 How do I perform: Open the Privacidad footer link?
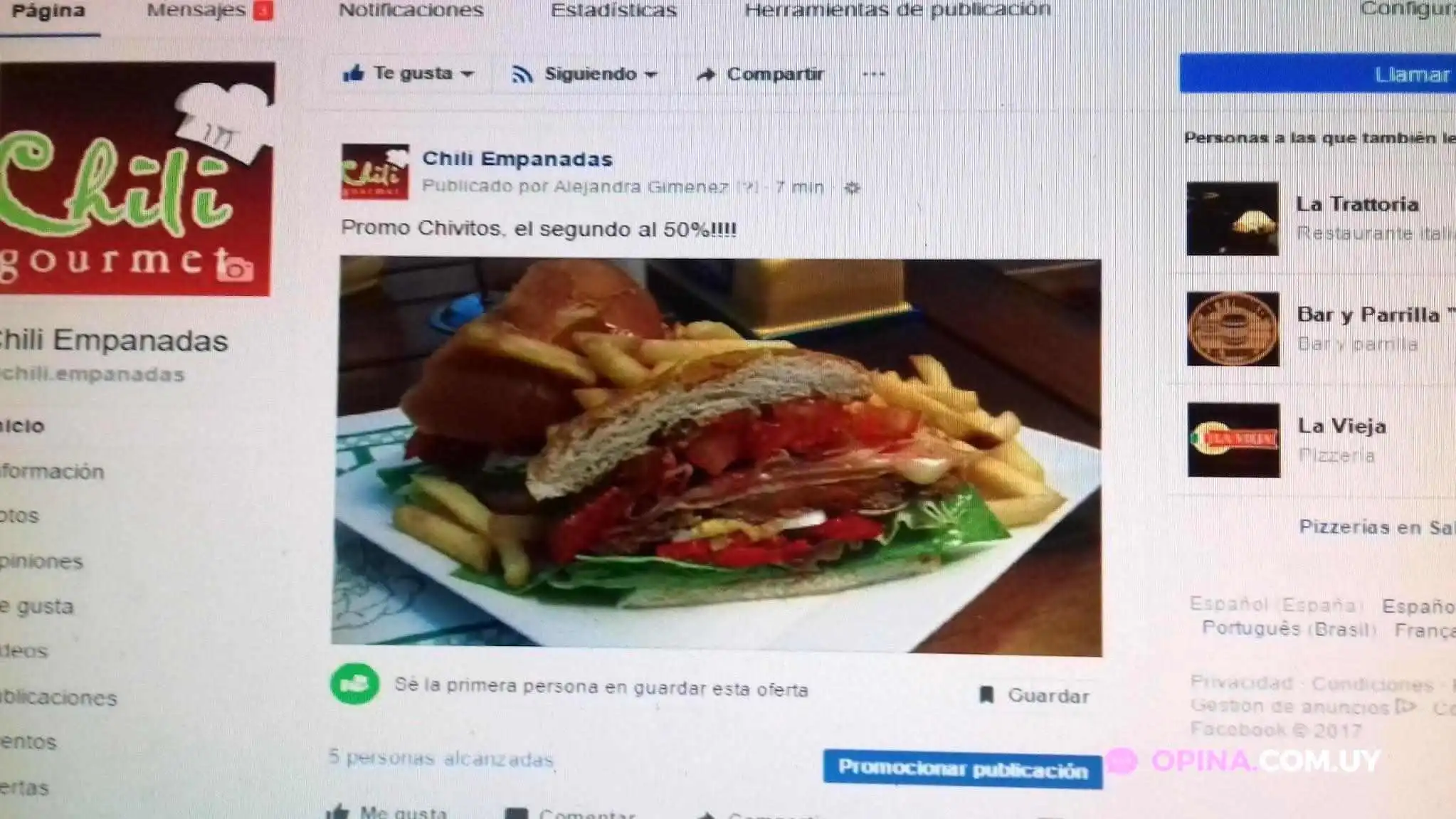click(1241, 683)
